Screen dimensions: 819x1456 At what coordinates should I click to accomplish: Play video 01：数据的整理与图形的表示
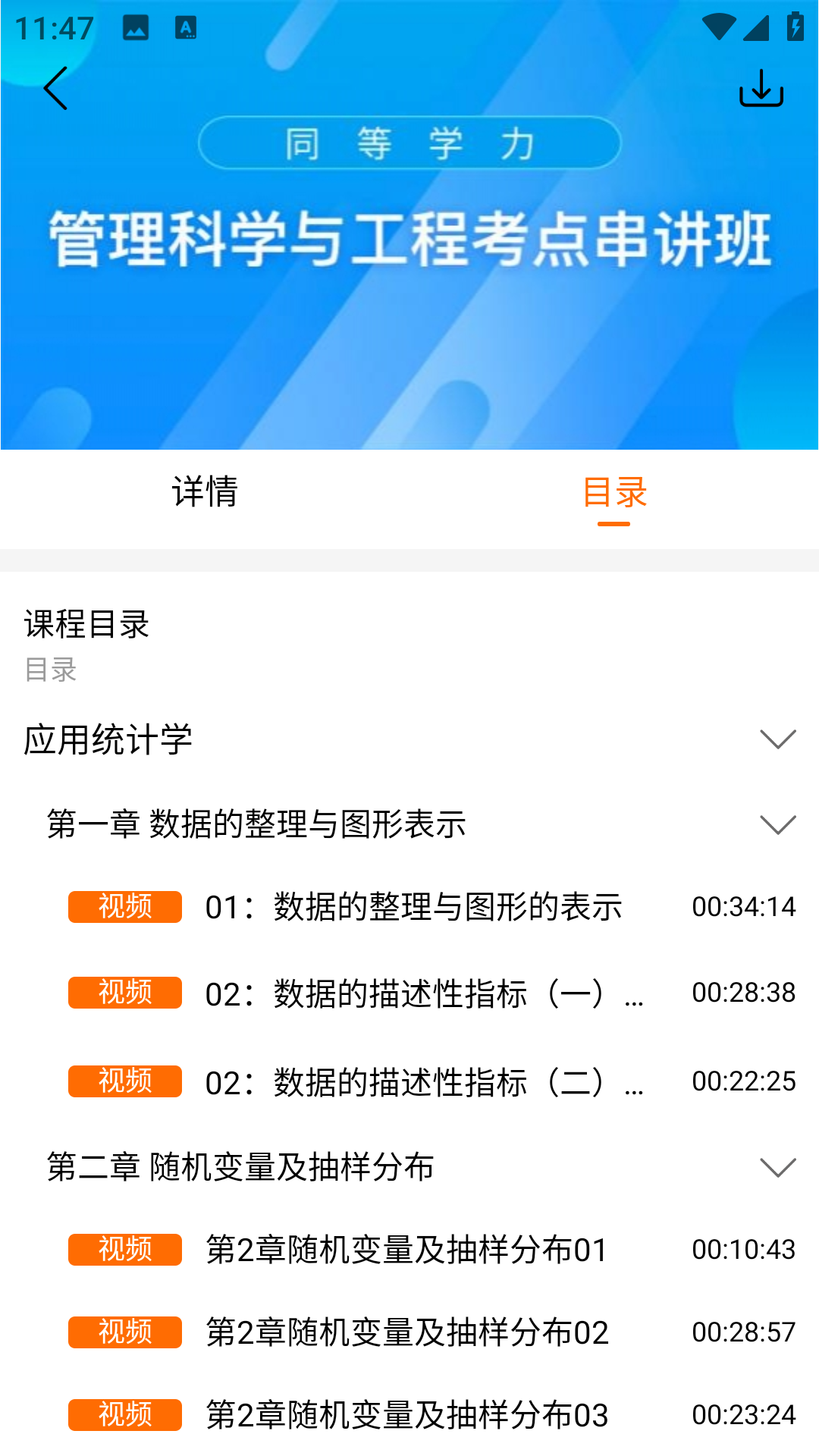[x=413, y=907]
